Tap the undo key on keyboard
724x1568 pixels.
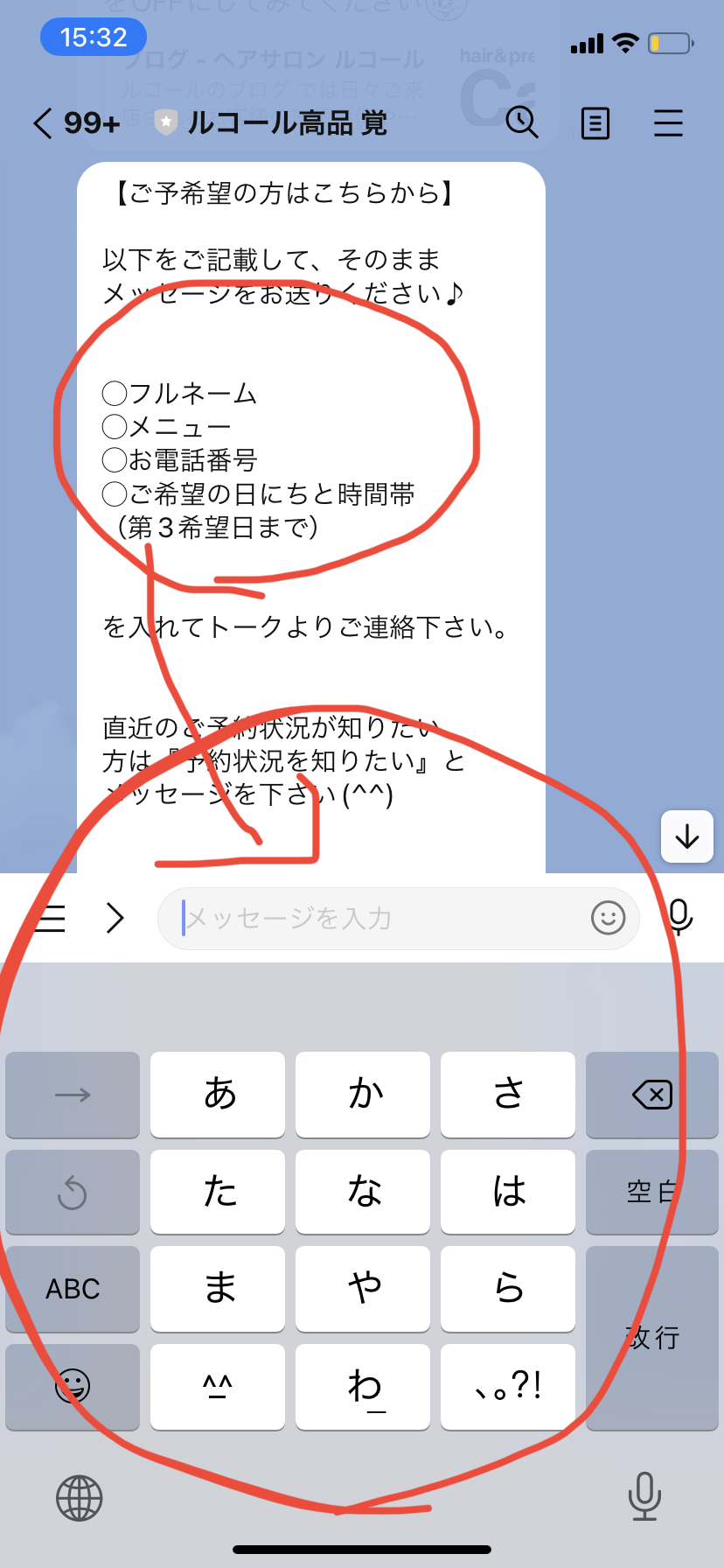(73, 1192)
